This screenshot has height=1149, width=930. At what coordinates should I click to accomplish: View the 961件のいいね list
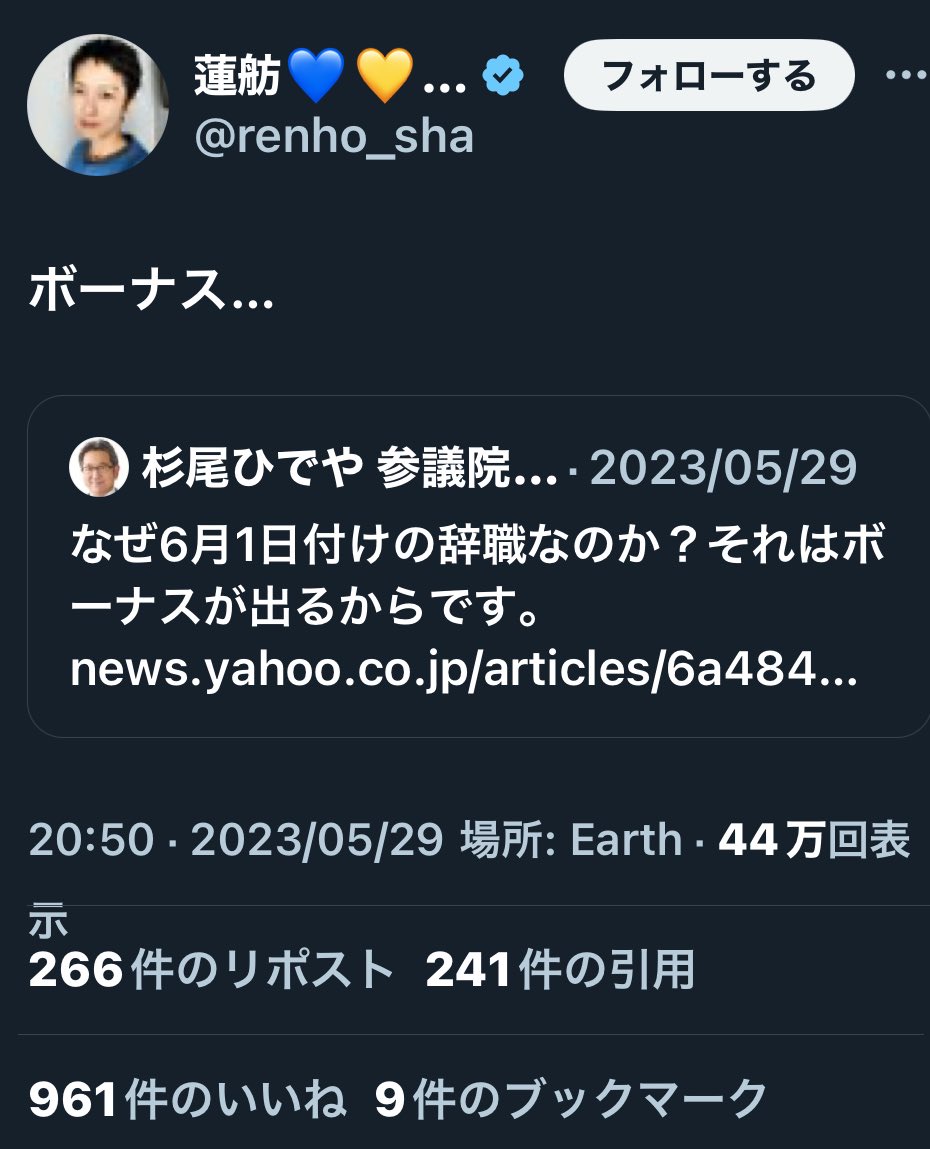(x=187, y=1100)
